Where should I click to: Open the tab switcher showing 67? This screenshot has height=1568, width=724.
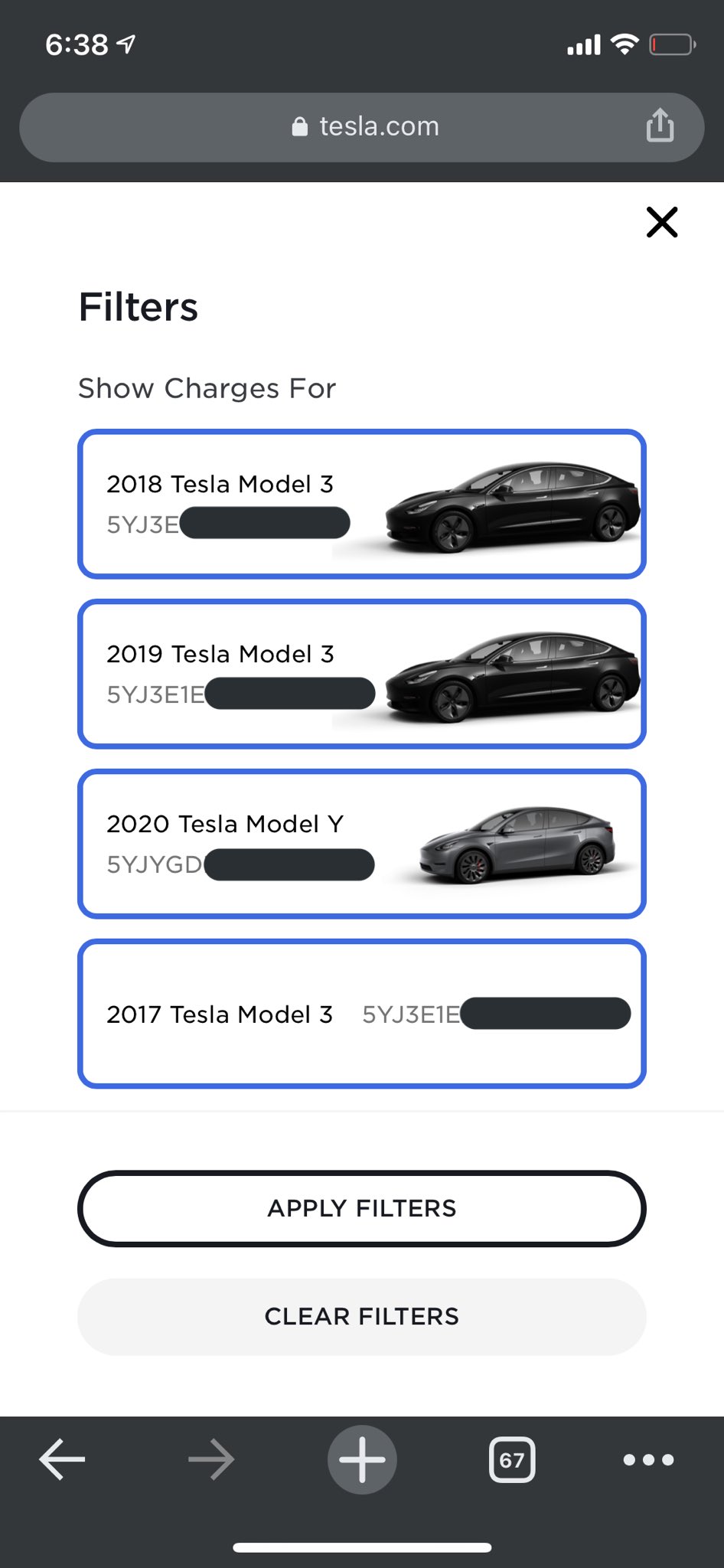click(x=512, y=1460)
